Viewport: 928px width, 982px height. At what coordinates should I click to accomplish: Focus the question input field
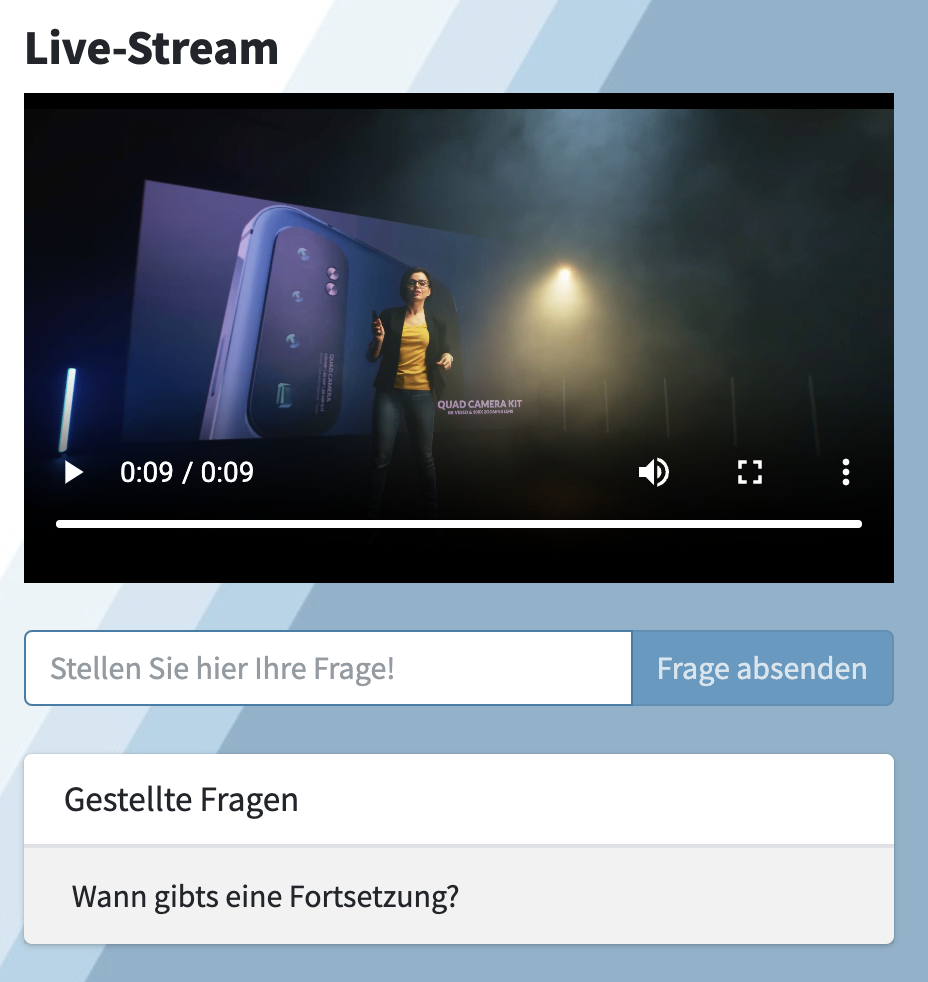[x=328, y=668]
